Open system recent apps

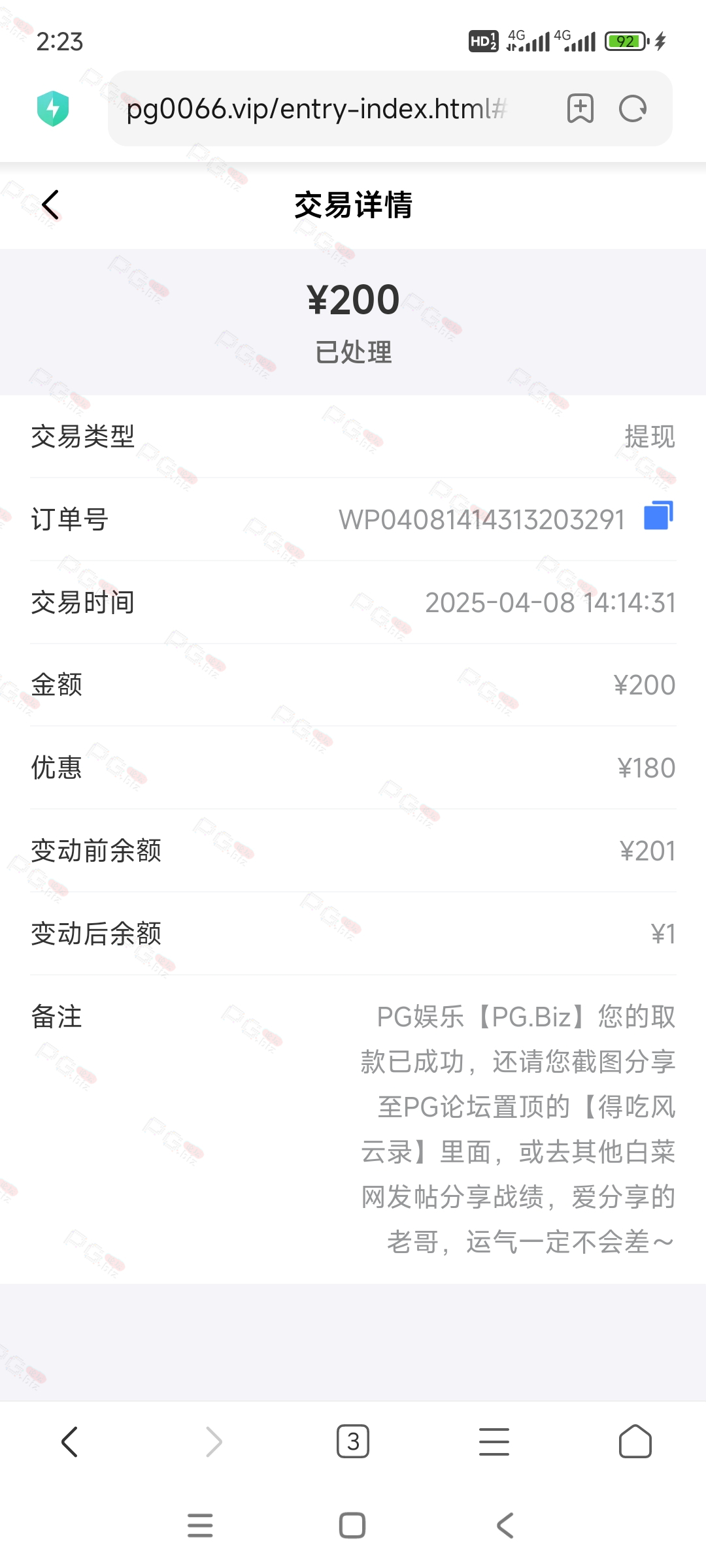pyautogui.click(x=200, y=1526)
